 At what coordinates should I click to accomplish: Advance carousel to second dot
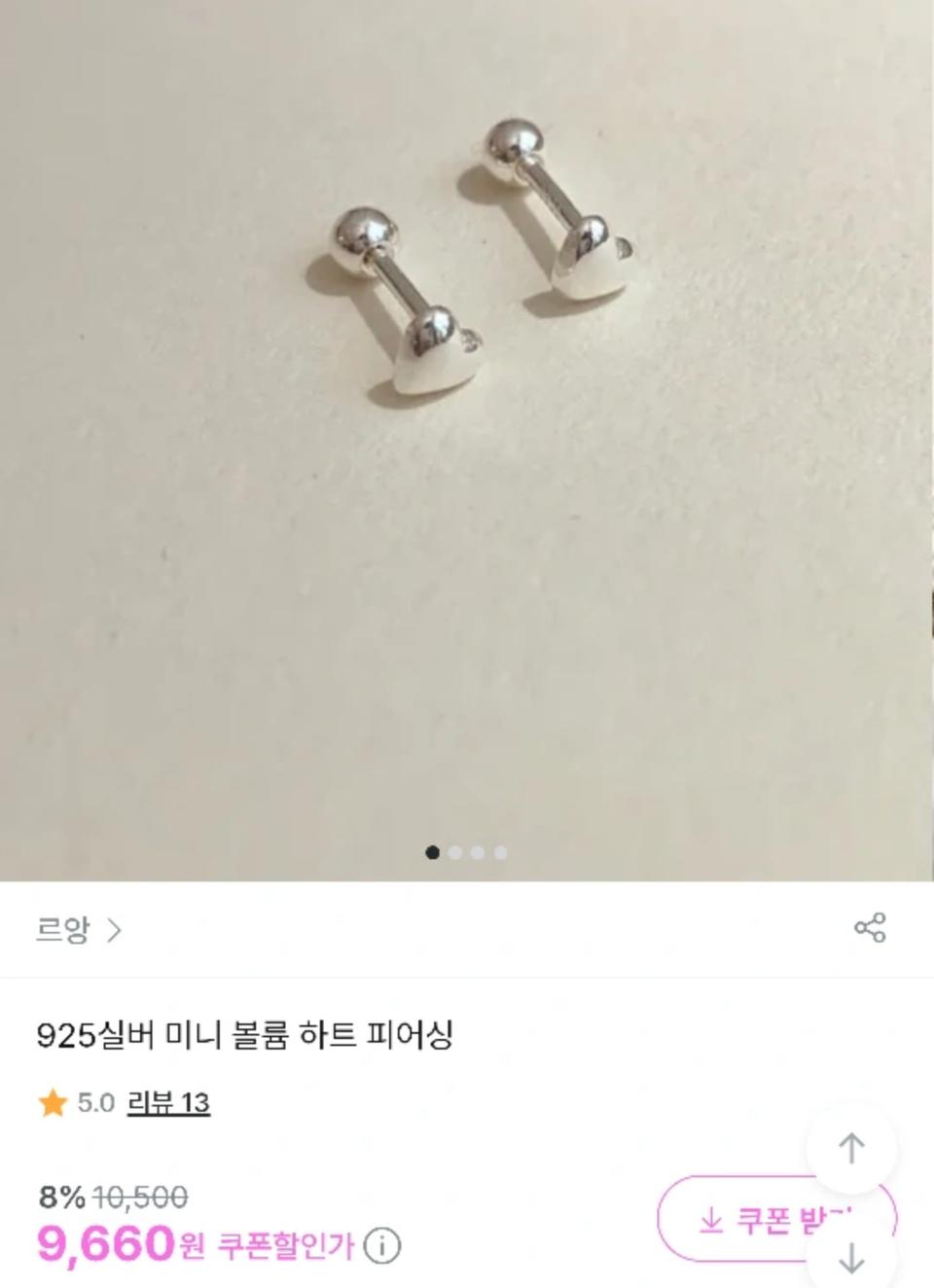coord(453,850)
